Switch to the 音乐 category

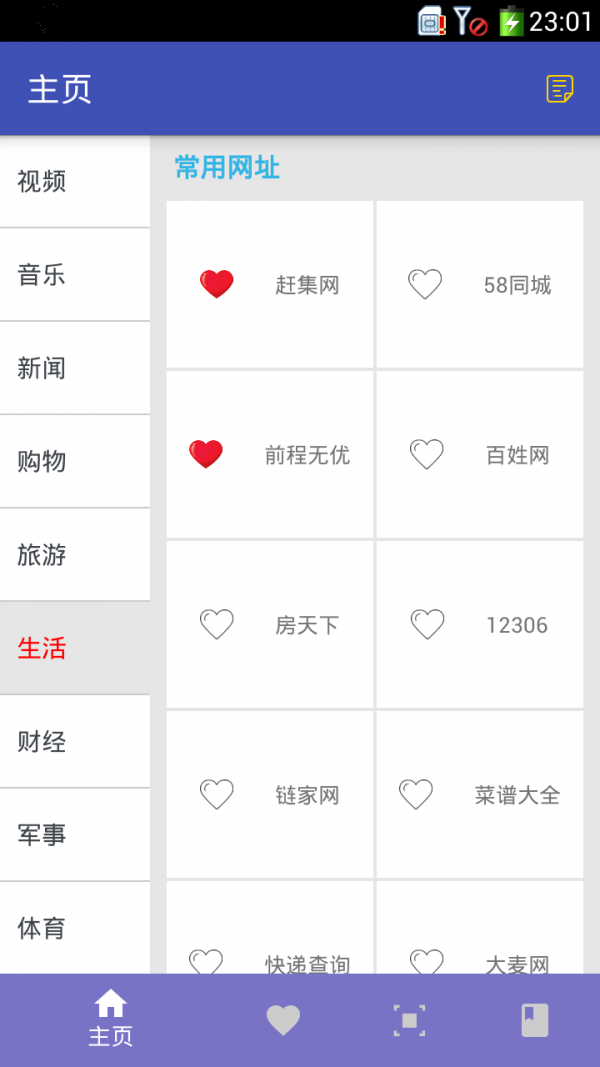(x=74, y=275)
